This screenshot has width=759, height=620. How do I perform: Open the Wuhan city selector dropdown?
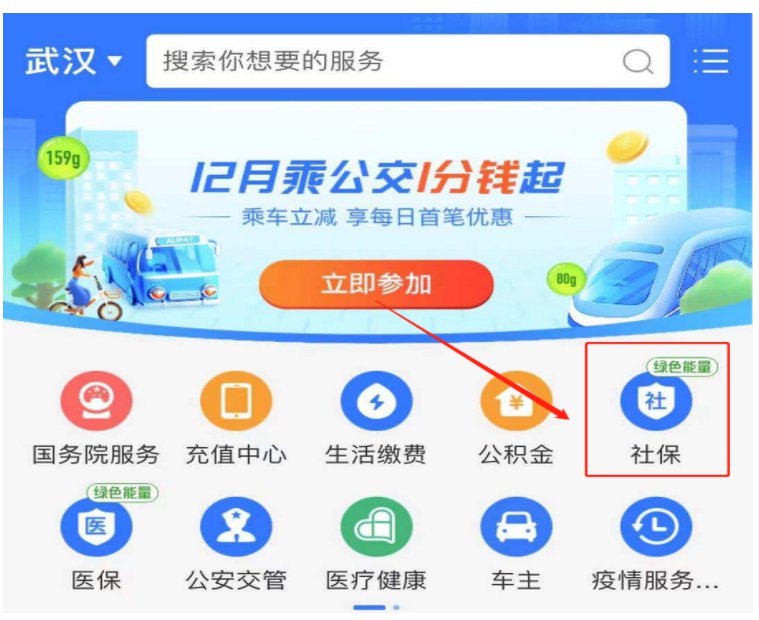point(74,61)
